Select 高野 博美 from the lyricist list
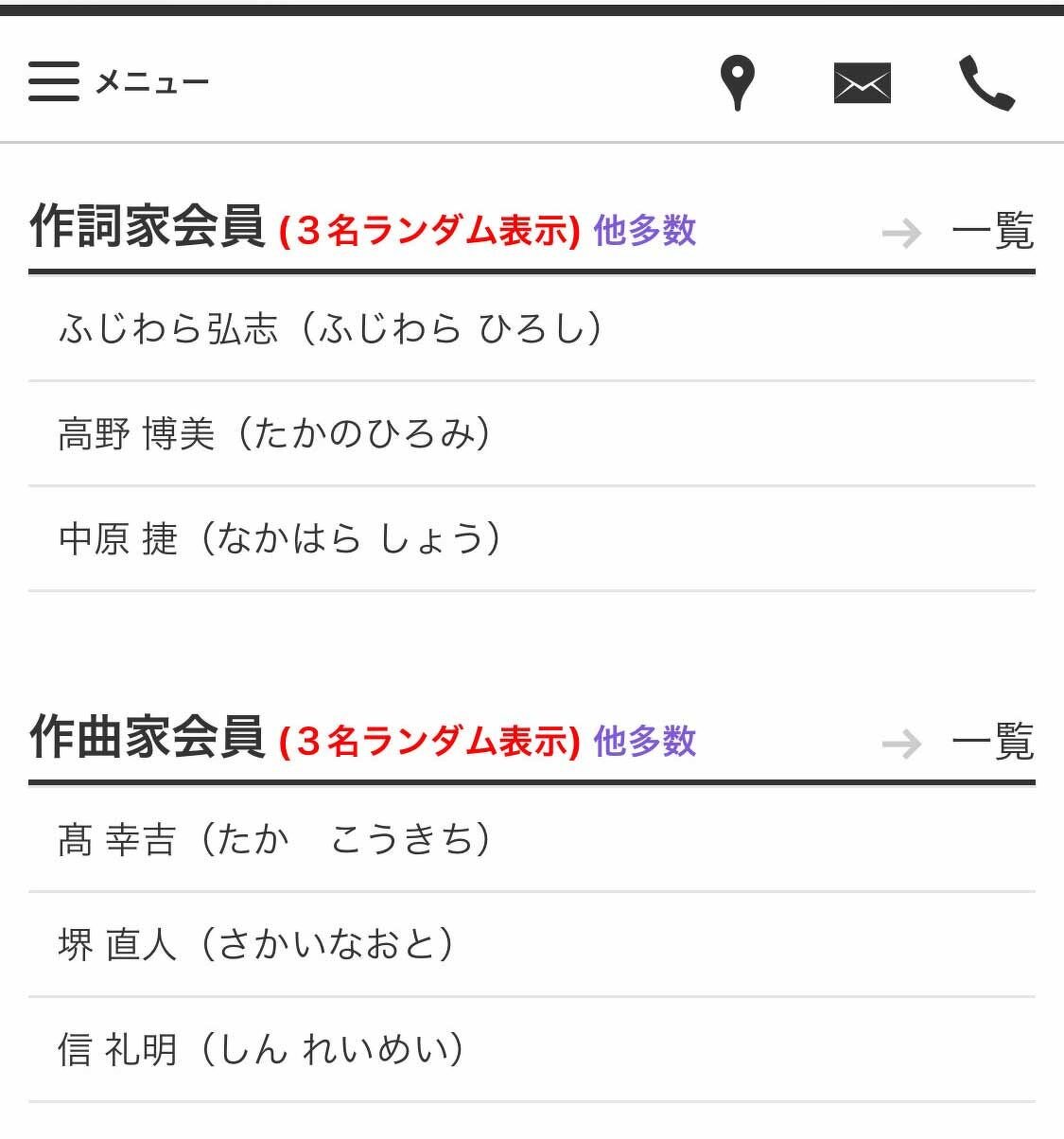 (x=274, y=434)
